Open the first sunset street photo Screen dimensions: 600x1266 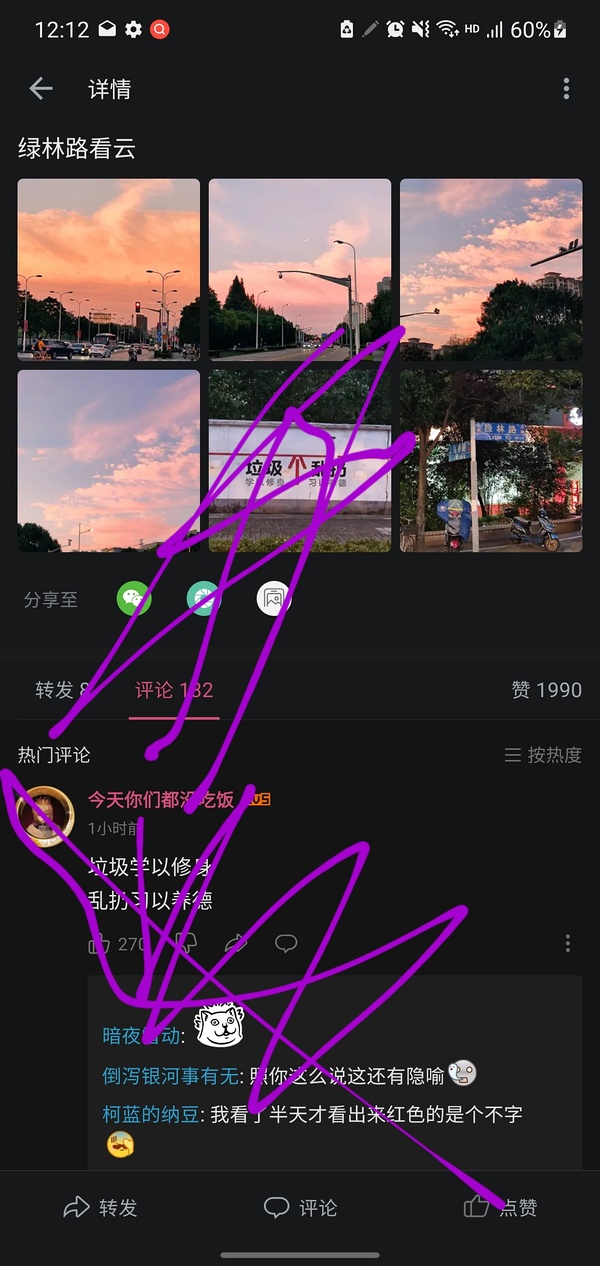109,269
